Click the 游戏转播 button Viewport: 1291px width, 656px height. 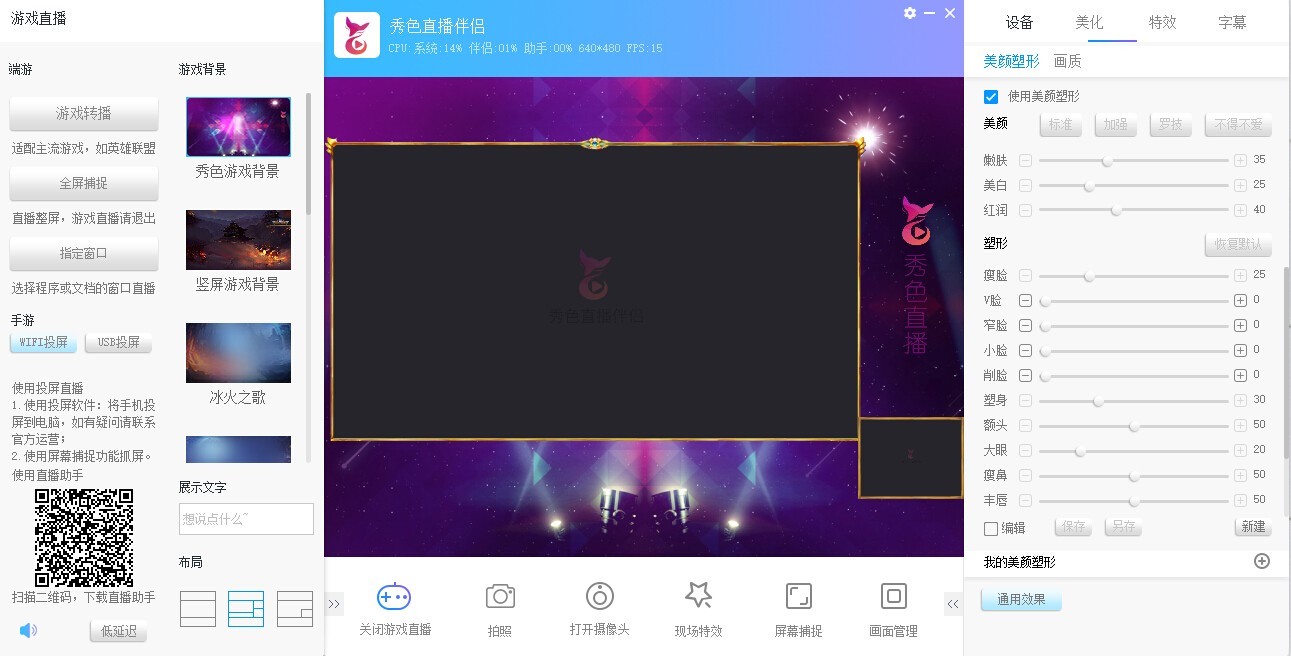[84, 113]
